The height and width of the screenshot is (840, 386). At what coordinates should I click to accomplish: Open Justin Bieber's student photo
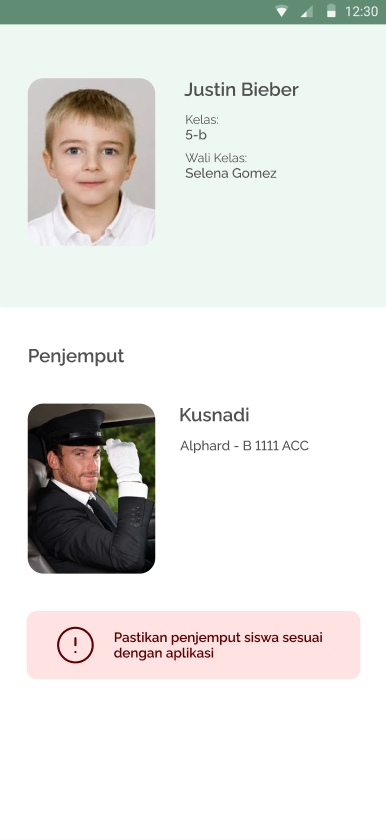tap(92, 162)
